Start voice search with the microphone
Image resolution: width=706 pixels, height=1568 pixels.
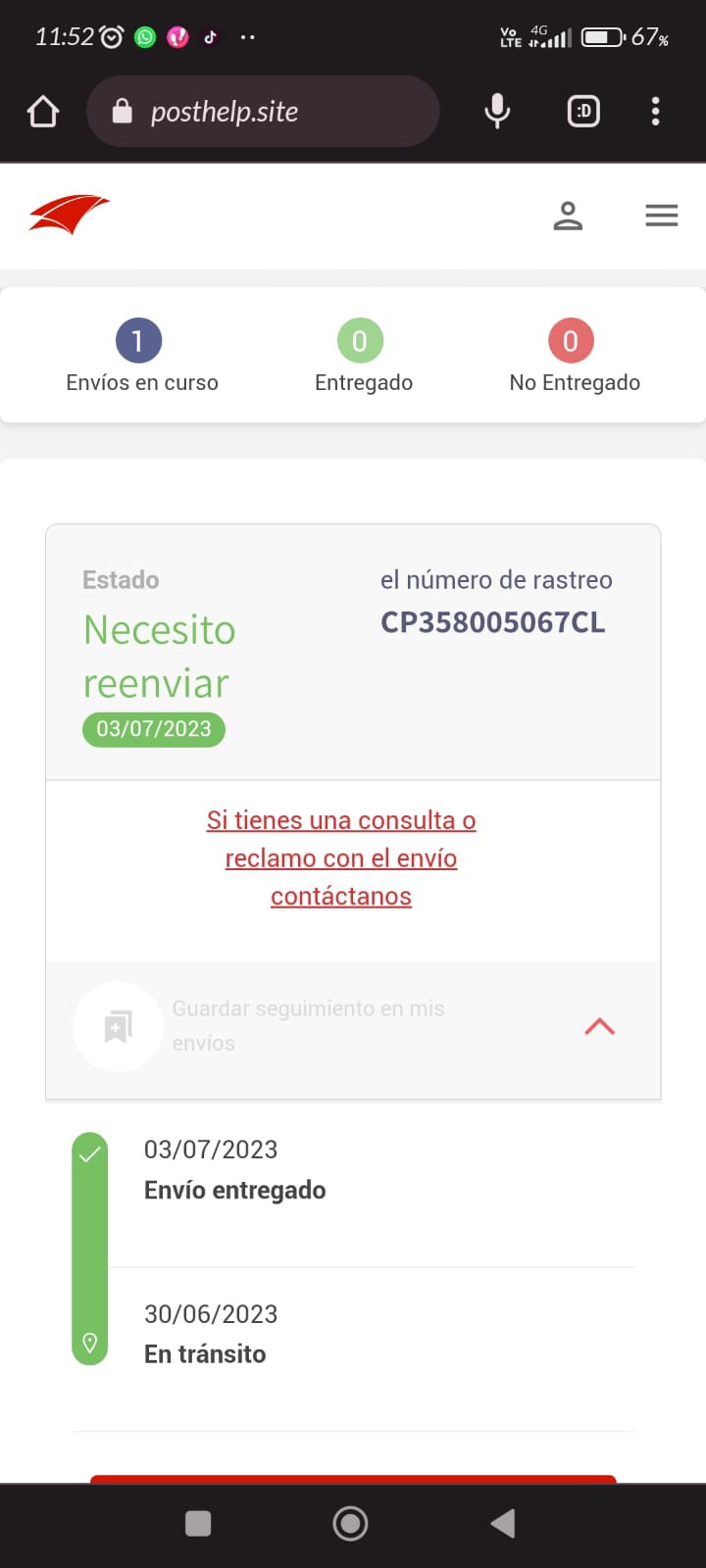tap(497, 112)
